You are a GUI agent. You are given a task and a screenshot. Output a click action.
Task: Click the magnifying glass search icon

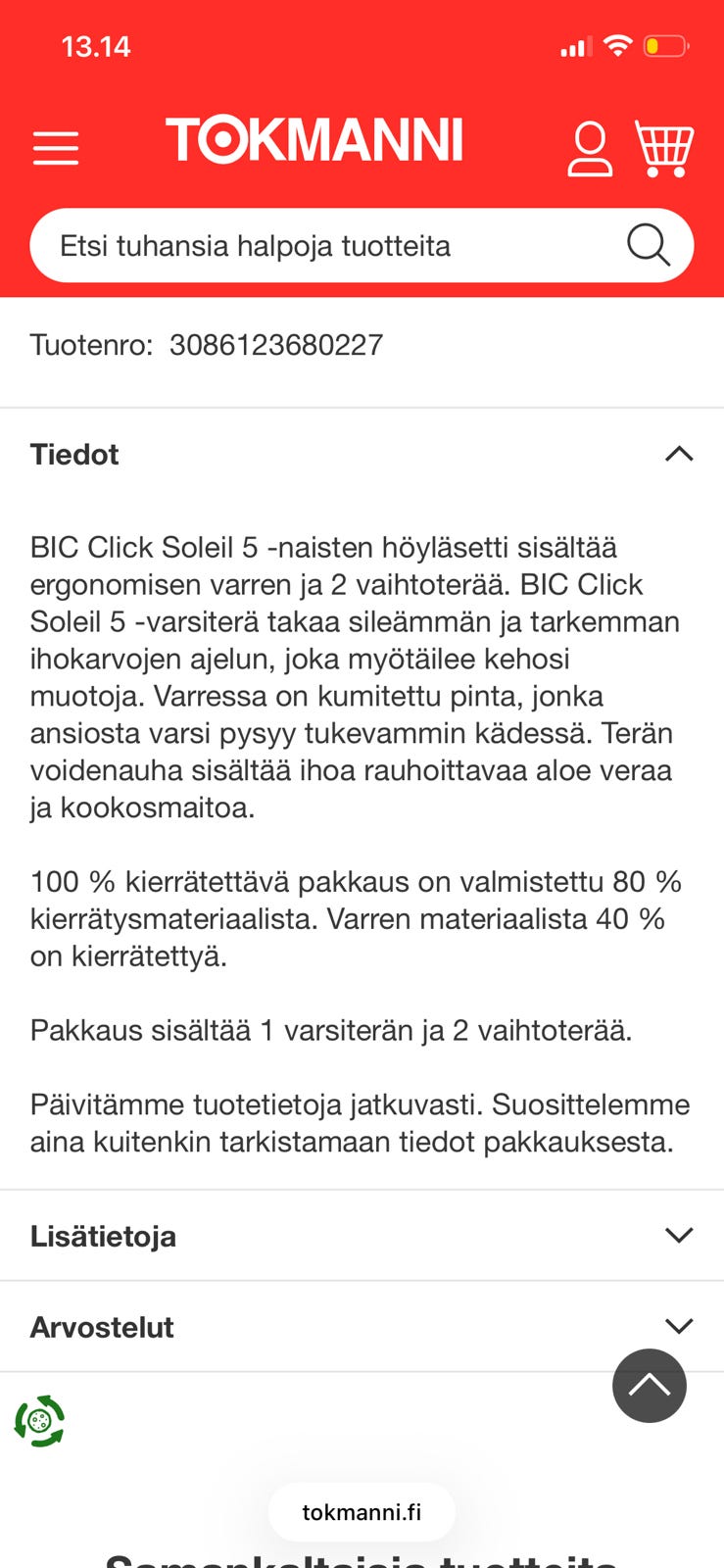pyautogui.click(x=647, y=245)
